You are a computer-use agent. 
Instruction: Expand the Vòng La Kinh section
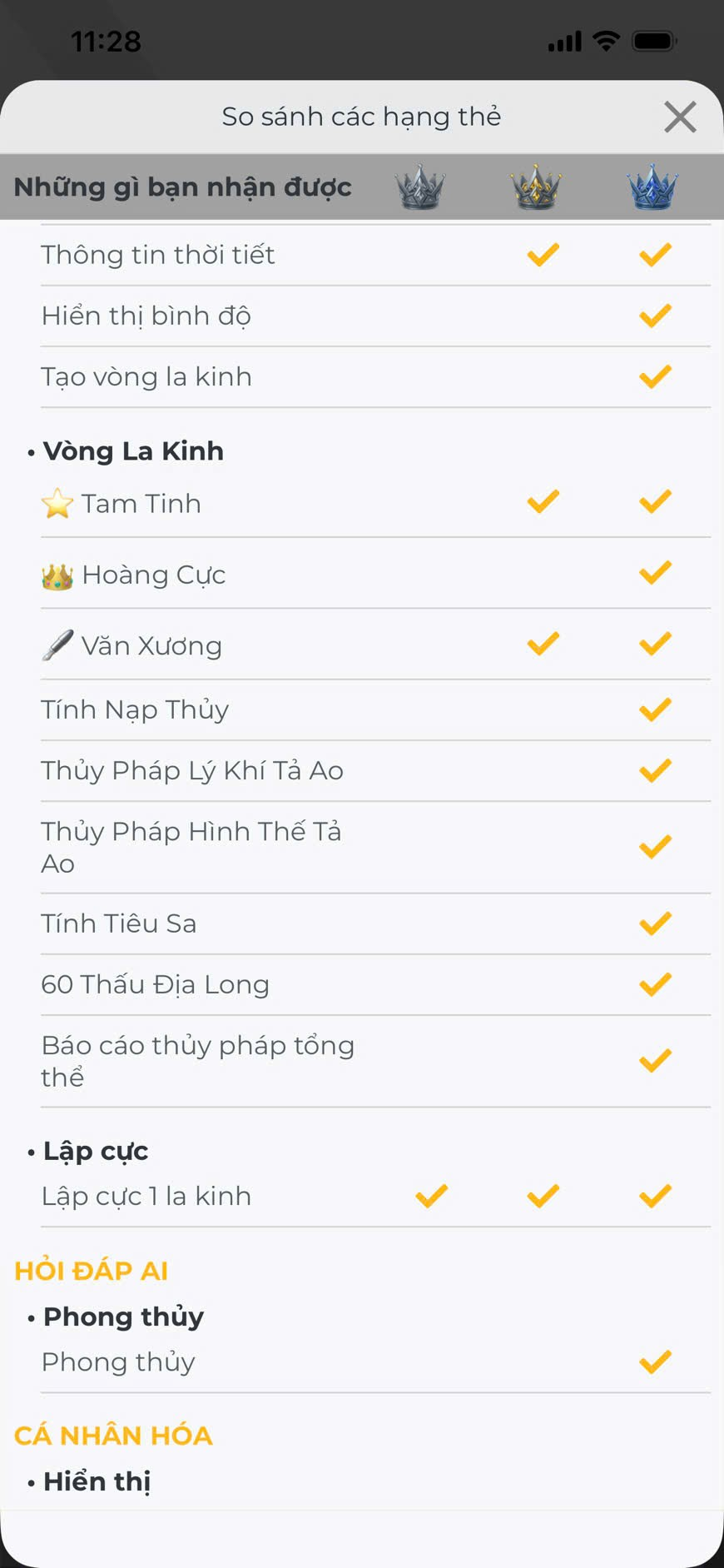click(x=133, y=451)
